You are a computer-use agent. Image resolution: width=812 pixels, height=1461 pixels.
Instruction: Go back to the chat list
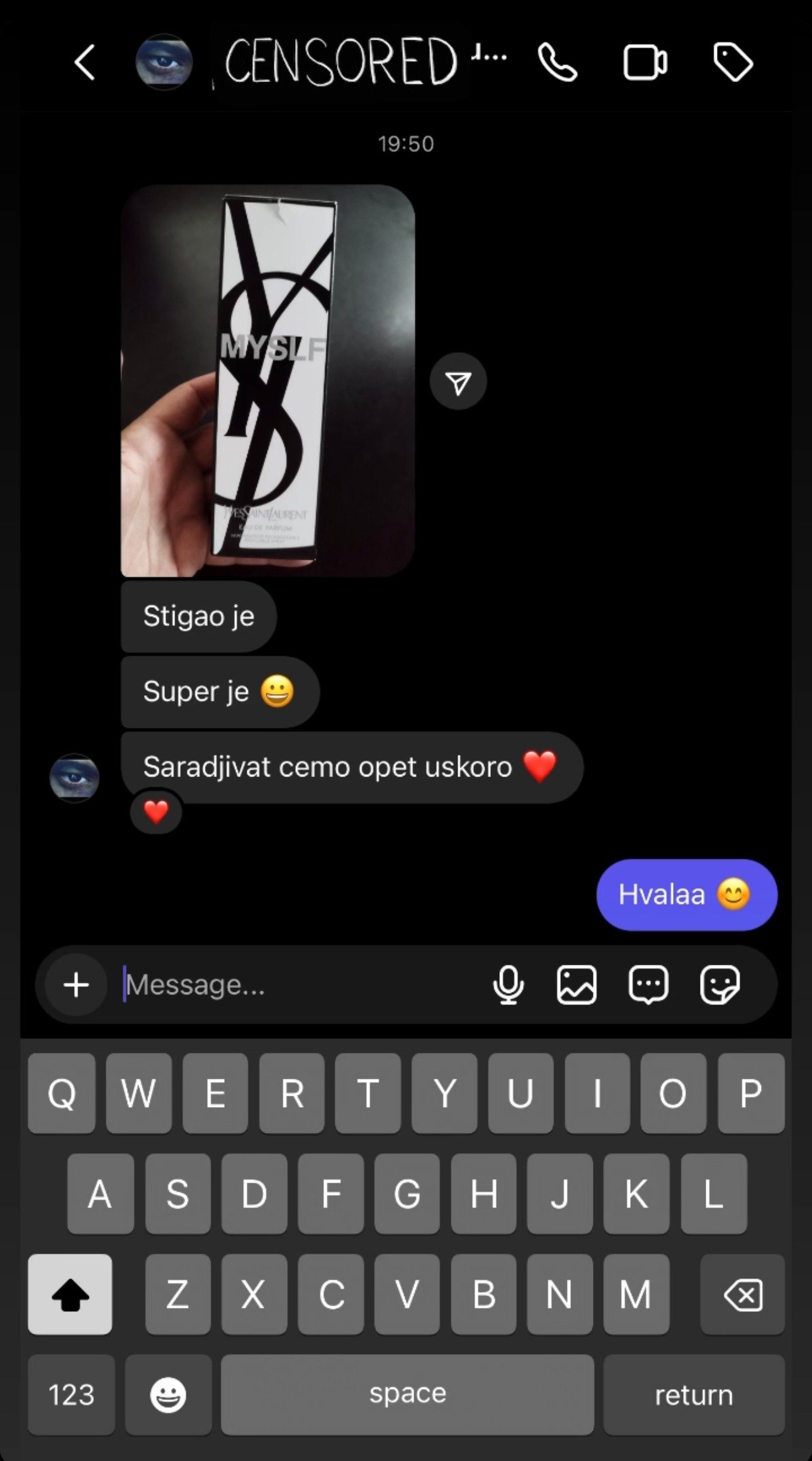(x=85, y=62)
